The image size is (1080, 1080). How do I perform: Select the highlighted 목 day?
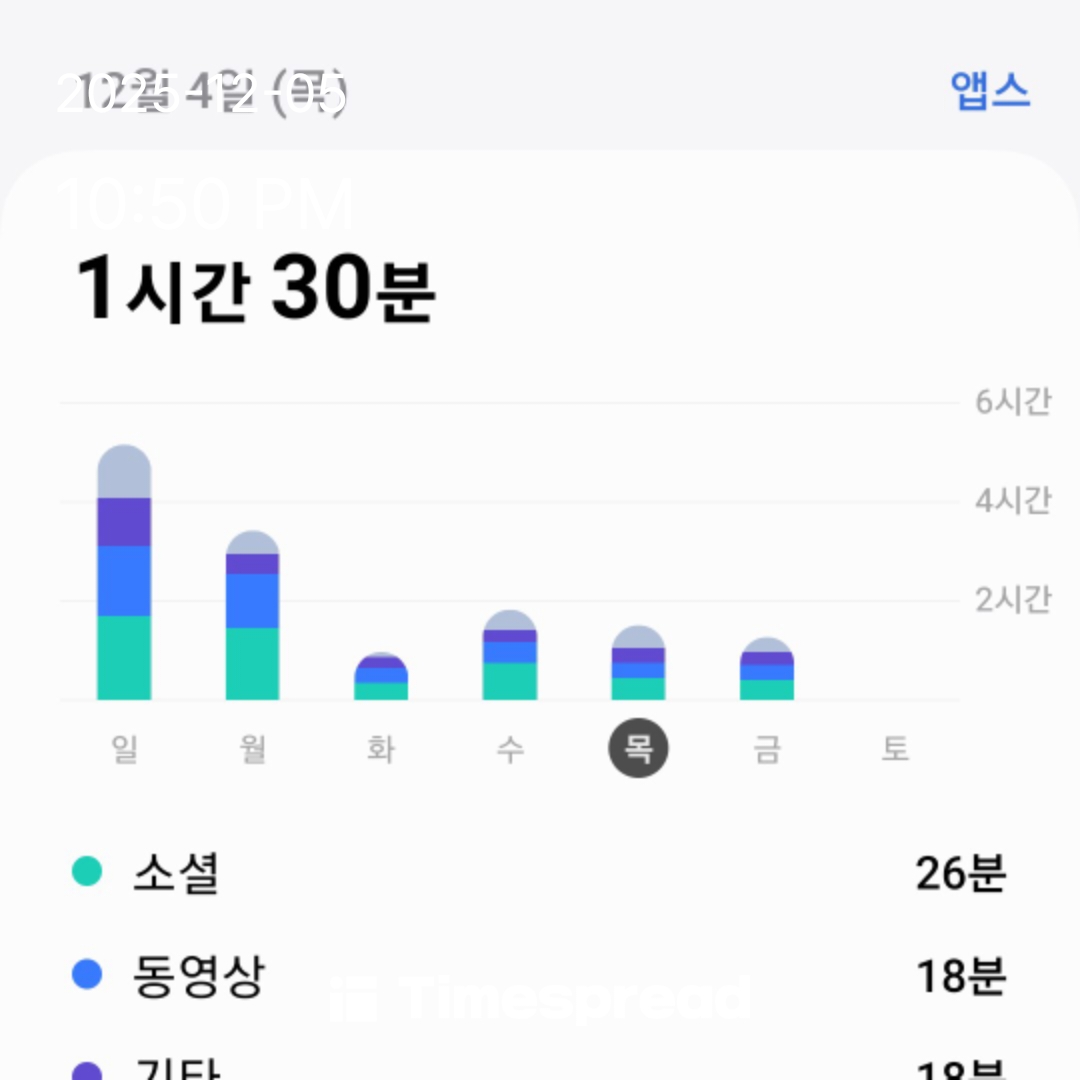(x=638, y=748)
